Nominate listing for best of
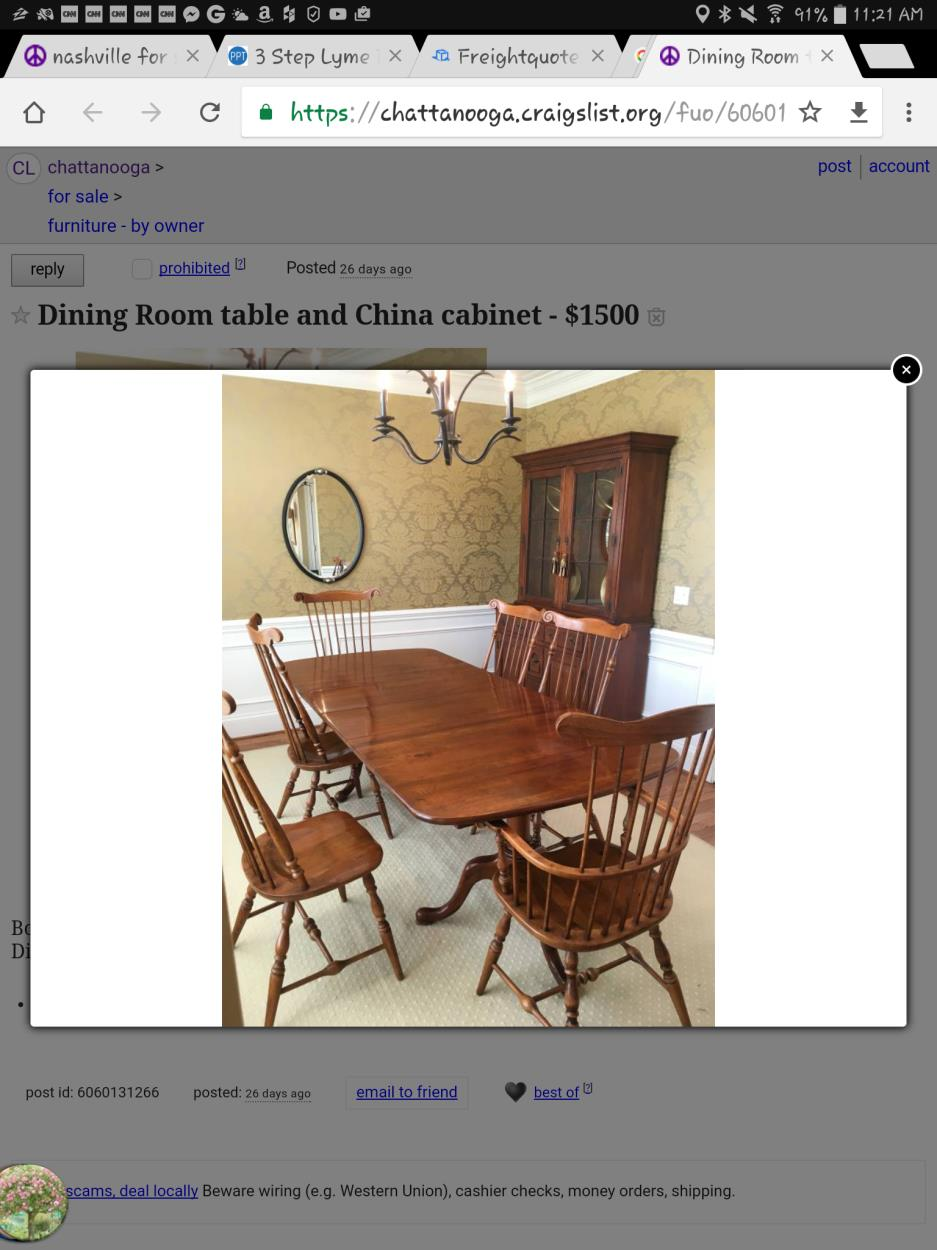This screenshot has width=937, height=1250. pyautogui.click(x=556, y=1092)
